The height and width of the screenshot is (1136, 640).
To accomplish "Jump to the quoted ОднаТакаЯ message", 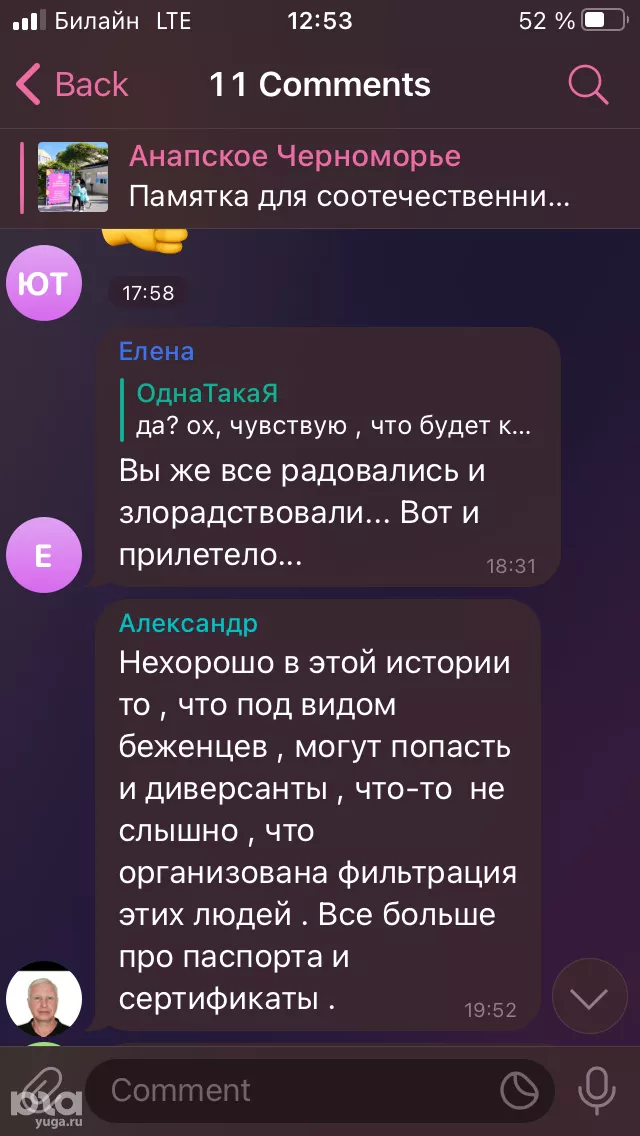I will click(x=330, y=410).
